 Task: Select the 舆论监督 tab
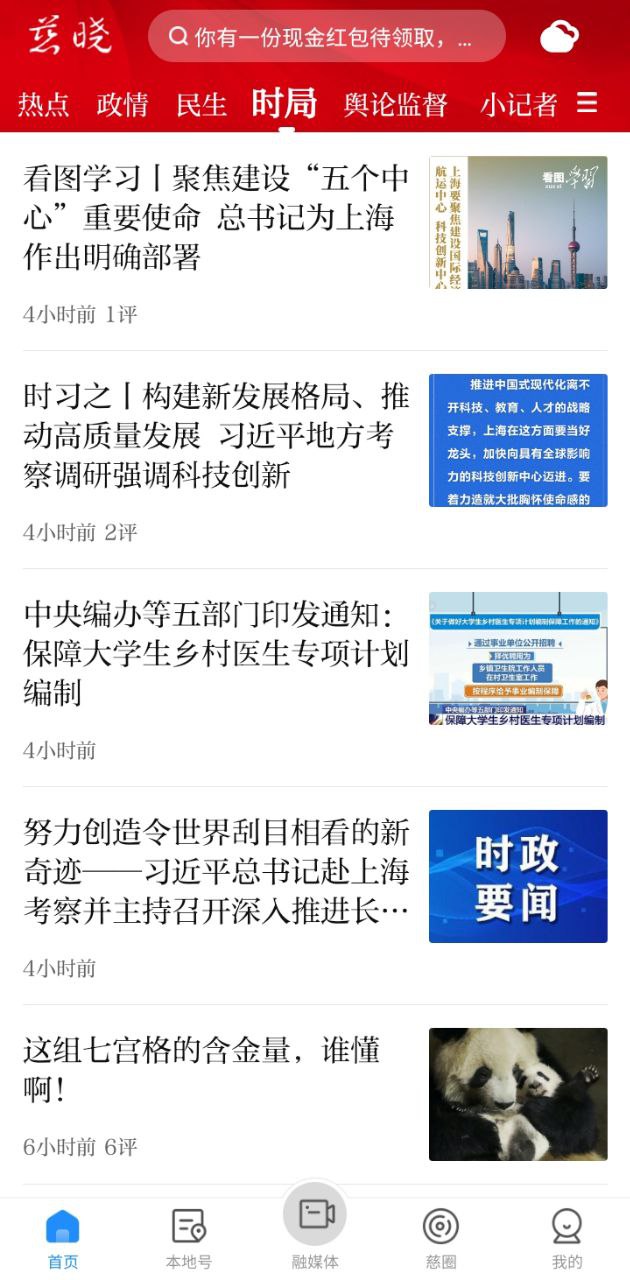coord(395,104)
